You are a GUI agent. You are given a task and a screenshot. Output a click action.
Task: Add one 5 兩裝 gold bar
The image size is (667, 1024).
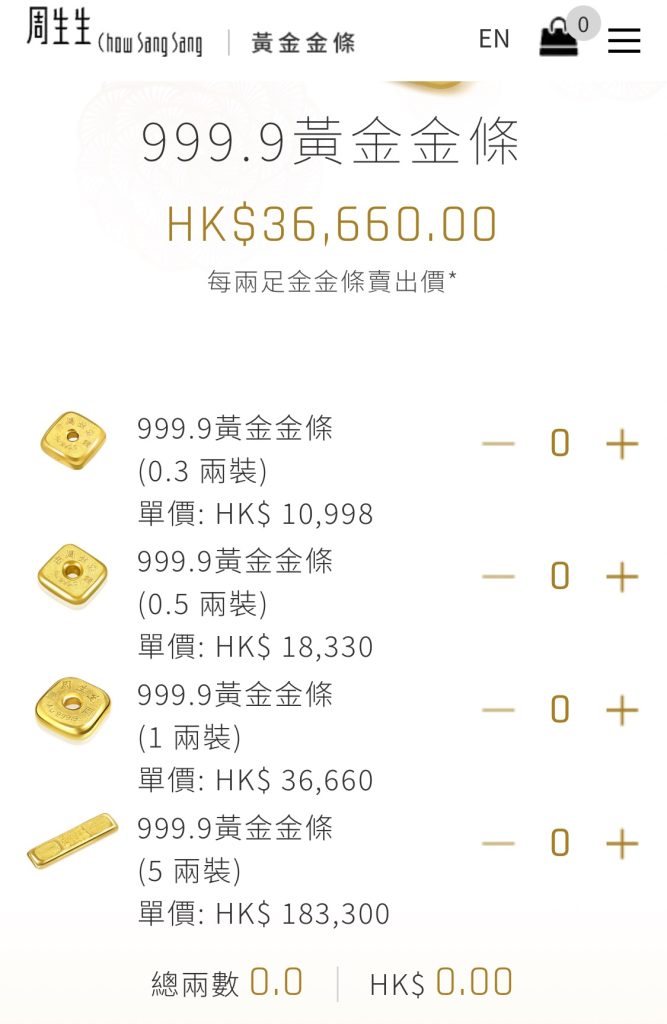click(622, 843)
